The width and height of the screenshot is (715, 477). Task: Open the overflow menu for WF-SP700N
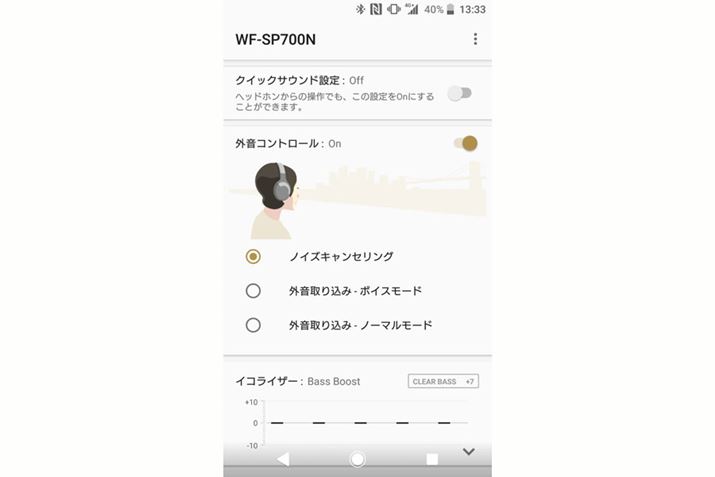point(475,39)
